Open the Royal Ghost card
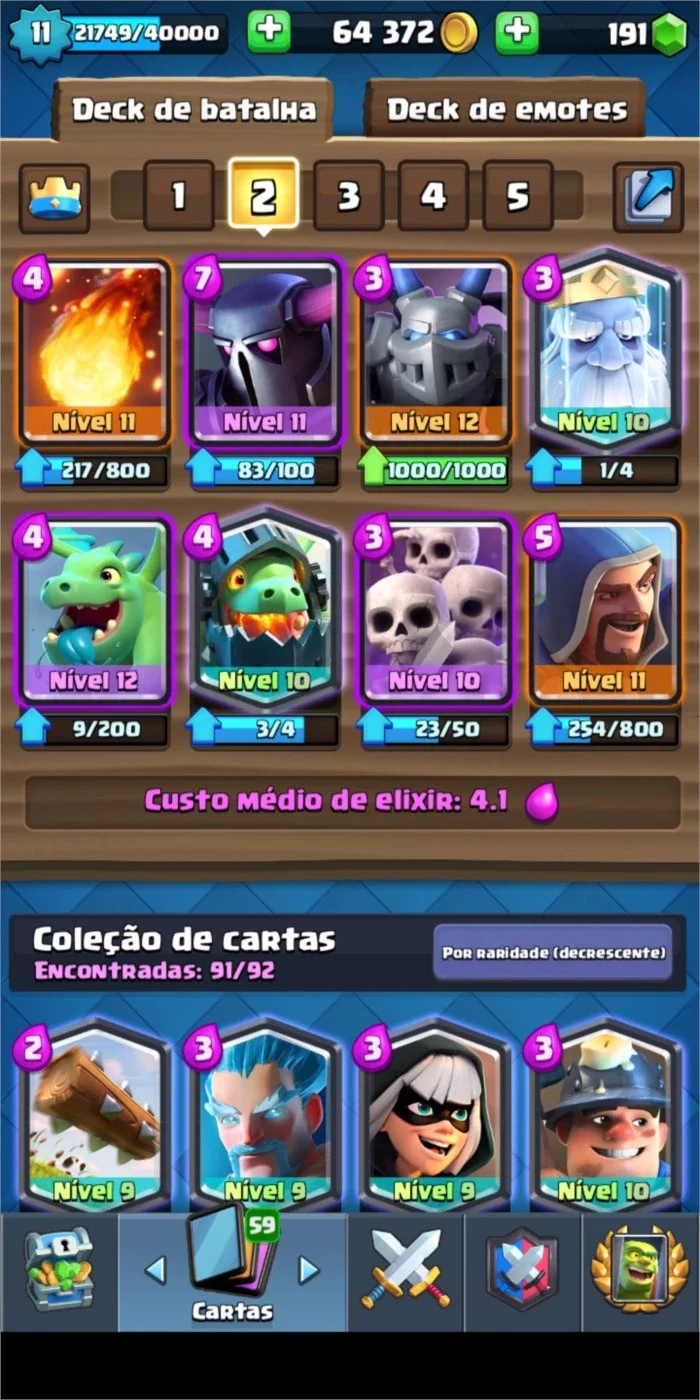 point(604,352)
